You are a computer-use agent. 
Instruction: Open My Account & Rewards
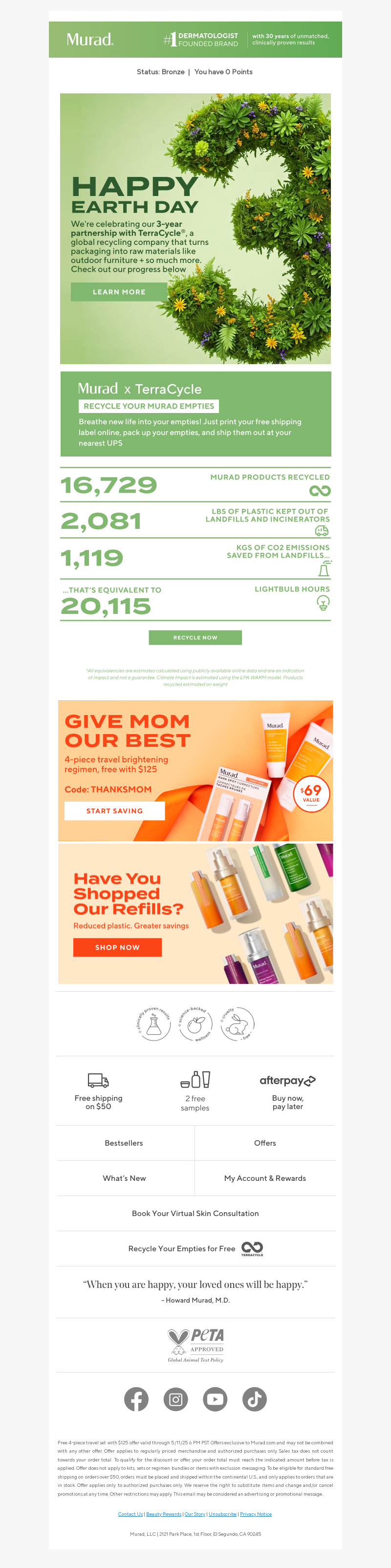pyautogui.click(x=265, y=1178)
